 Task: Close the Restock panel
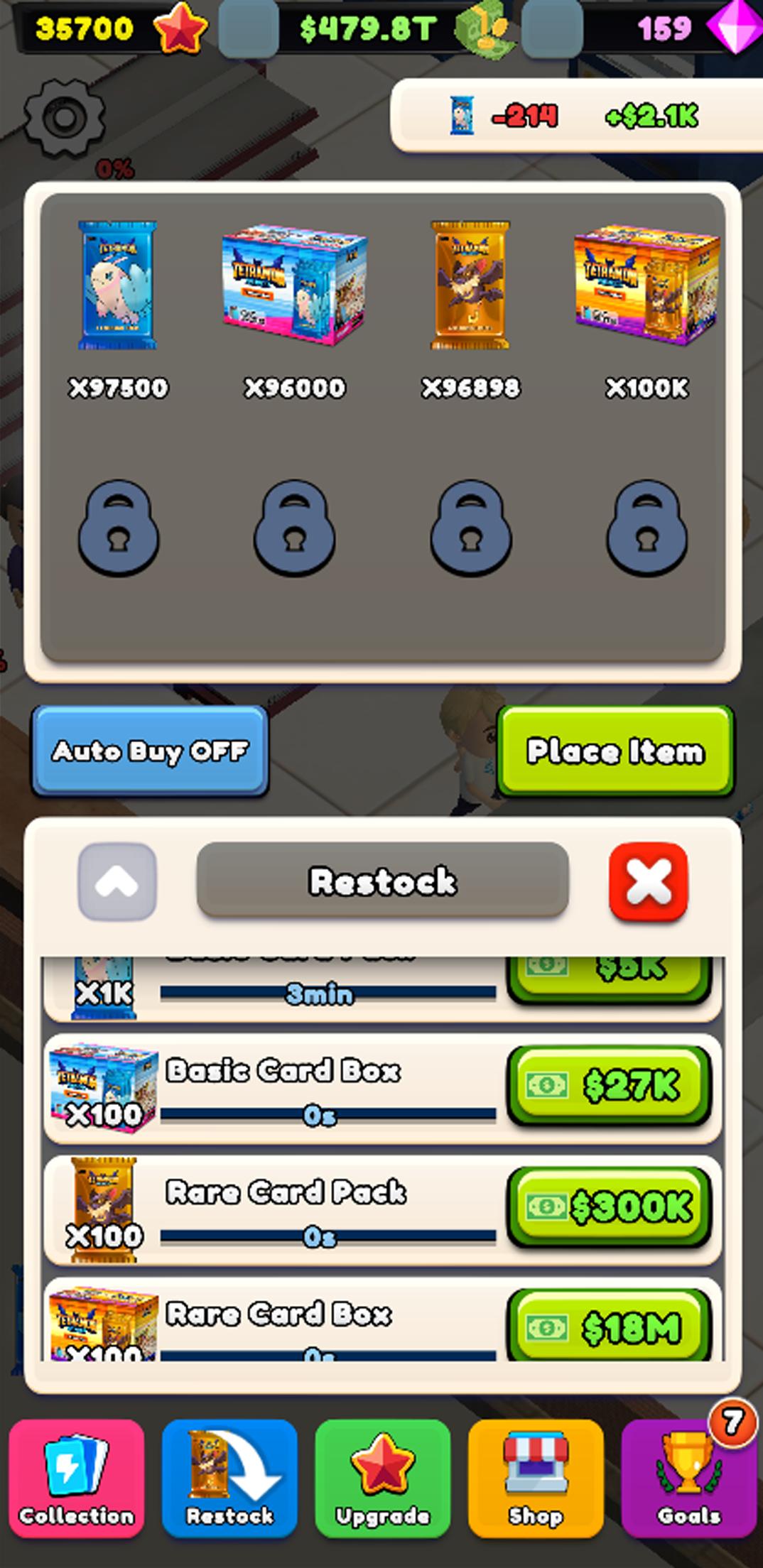point(648,881)
